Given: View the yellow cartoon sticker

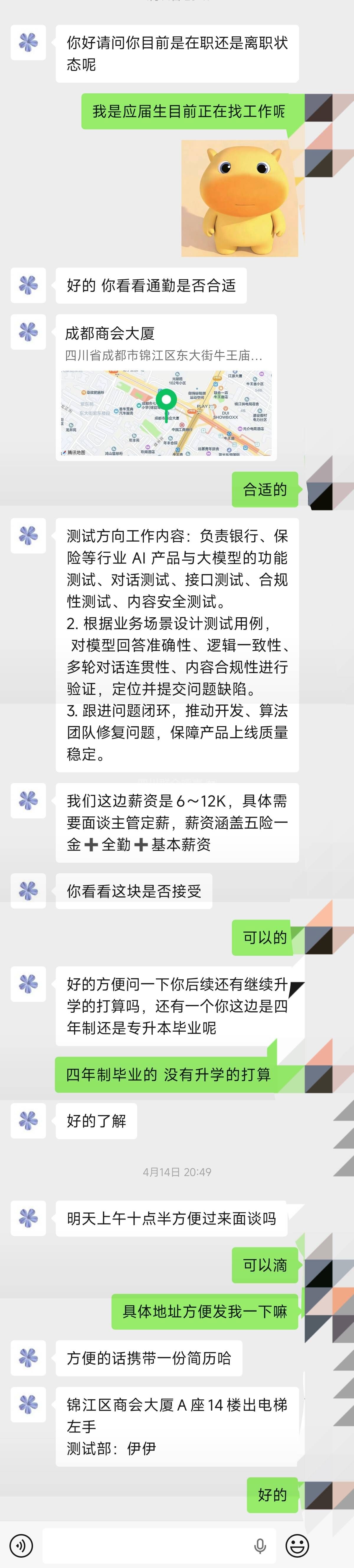Looking at the screenshot, I should coord(240,198).
